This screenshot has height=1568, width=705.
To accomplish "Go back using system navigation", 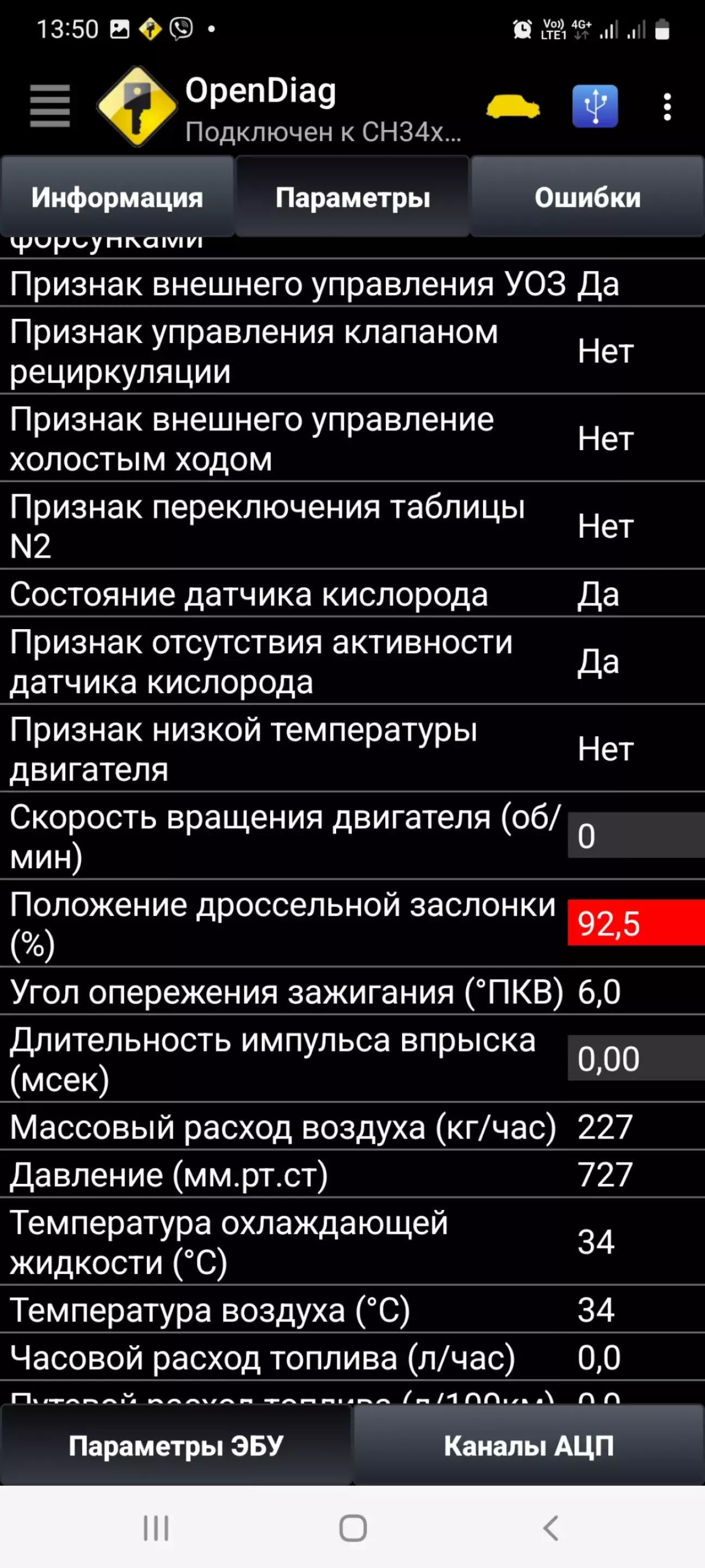I will 551,1528.
